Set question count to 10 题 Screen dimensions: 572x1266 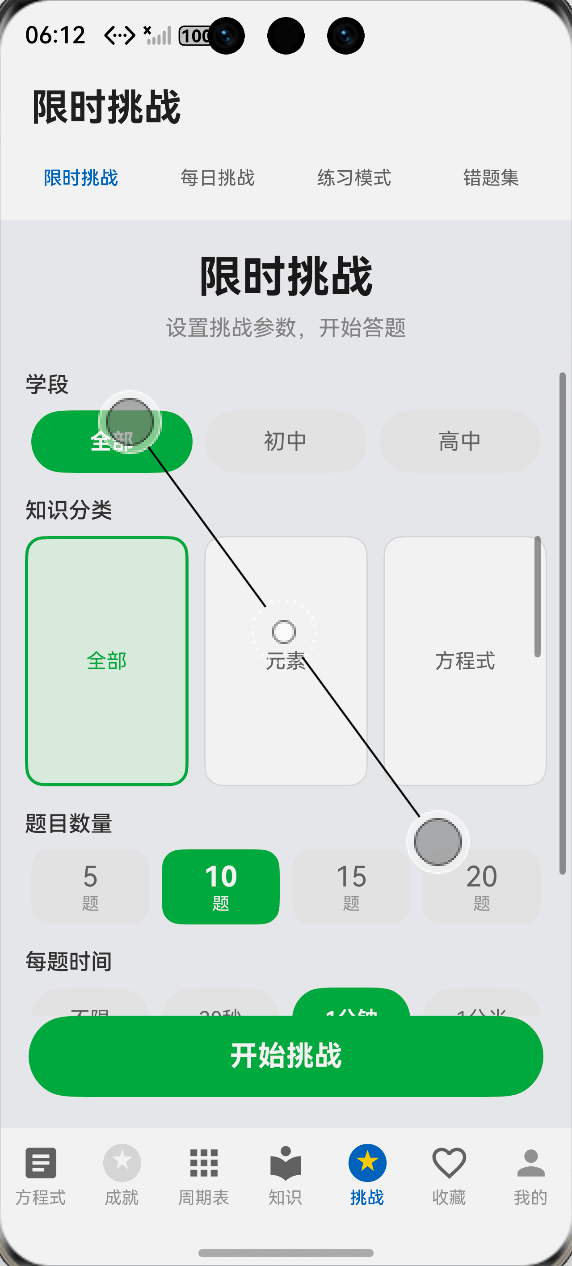pos(221,886)
